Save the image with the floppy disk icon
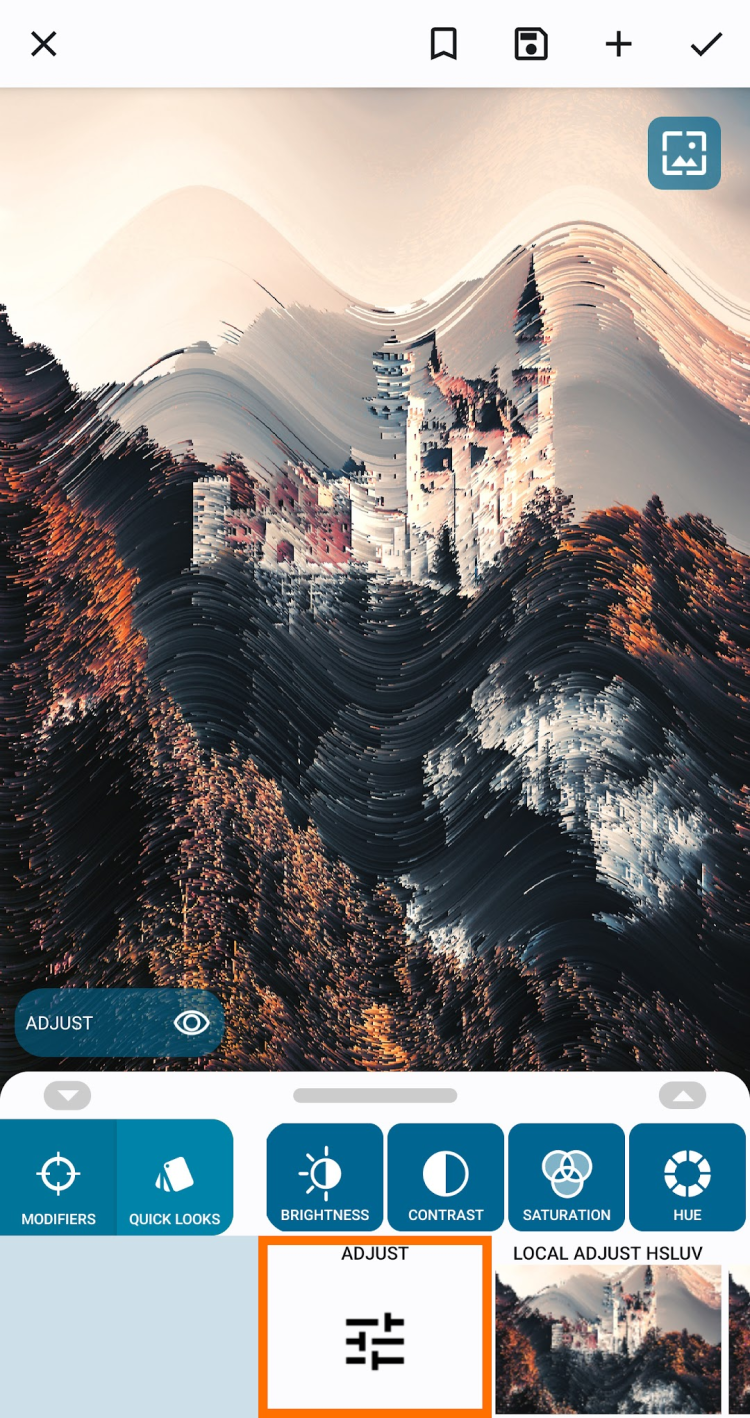 (x=531, y=44)
